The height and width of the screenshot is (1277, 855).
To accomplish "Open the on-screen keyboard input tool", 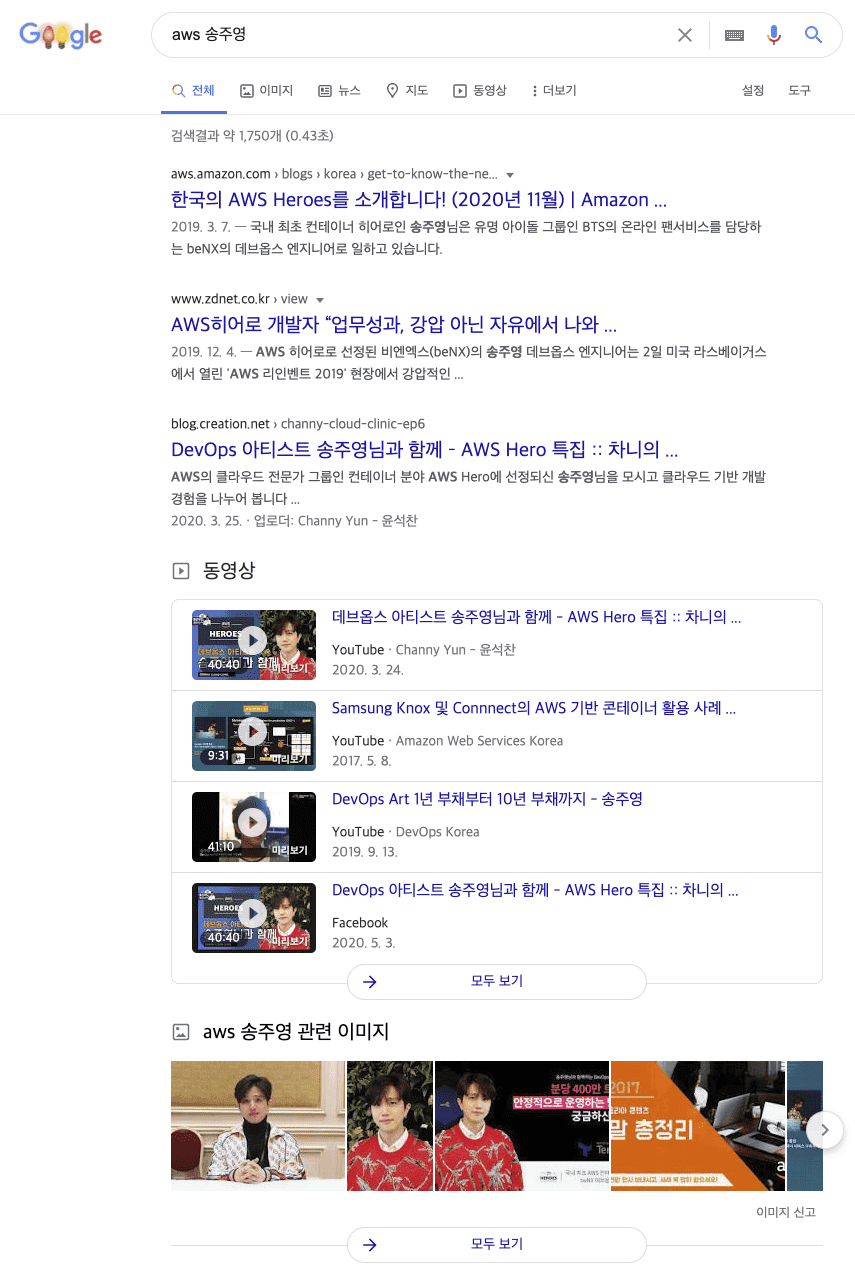I will (734, 35).
